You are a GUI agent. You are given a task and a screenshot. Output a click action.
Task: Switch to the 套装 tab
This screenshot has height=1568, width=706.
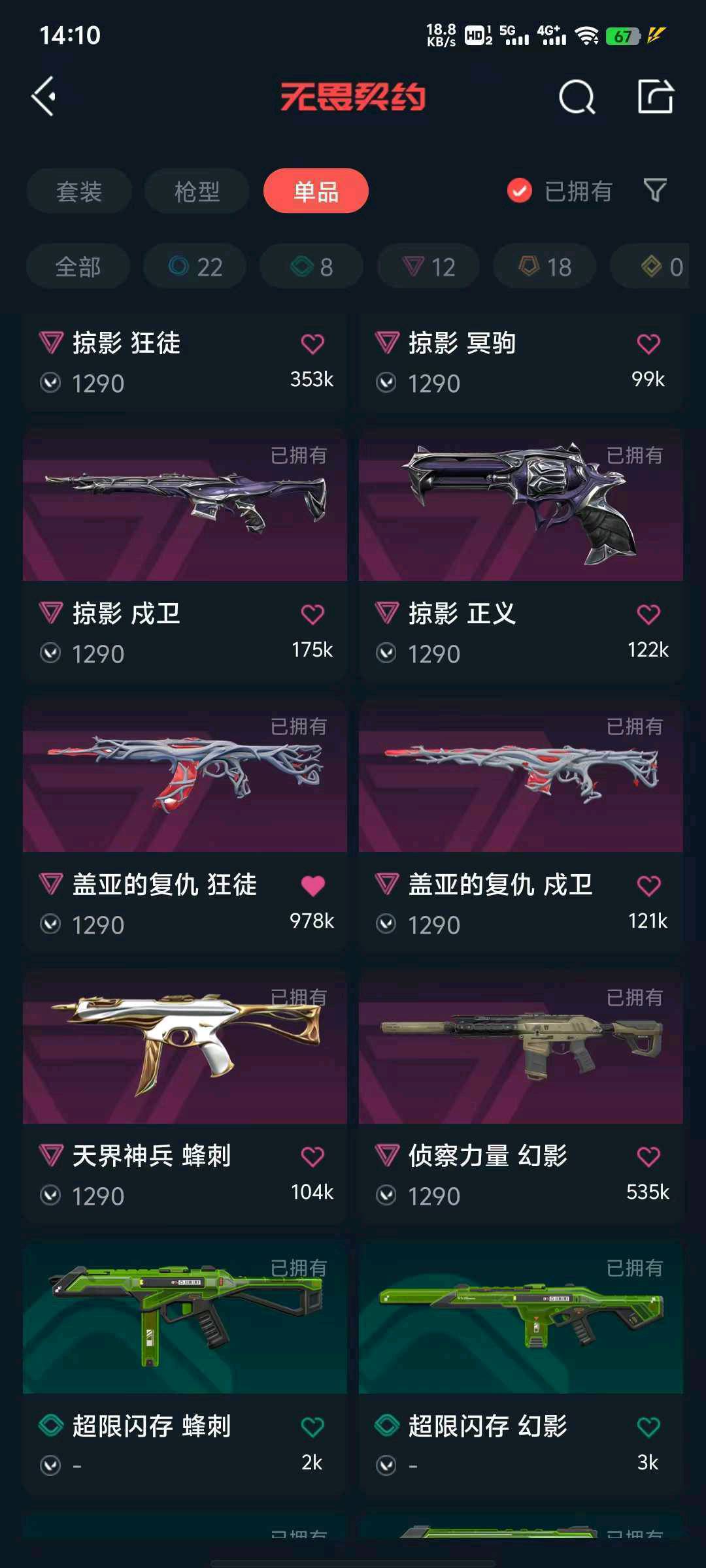(79, 191)
